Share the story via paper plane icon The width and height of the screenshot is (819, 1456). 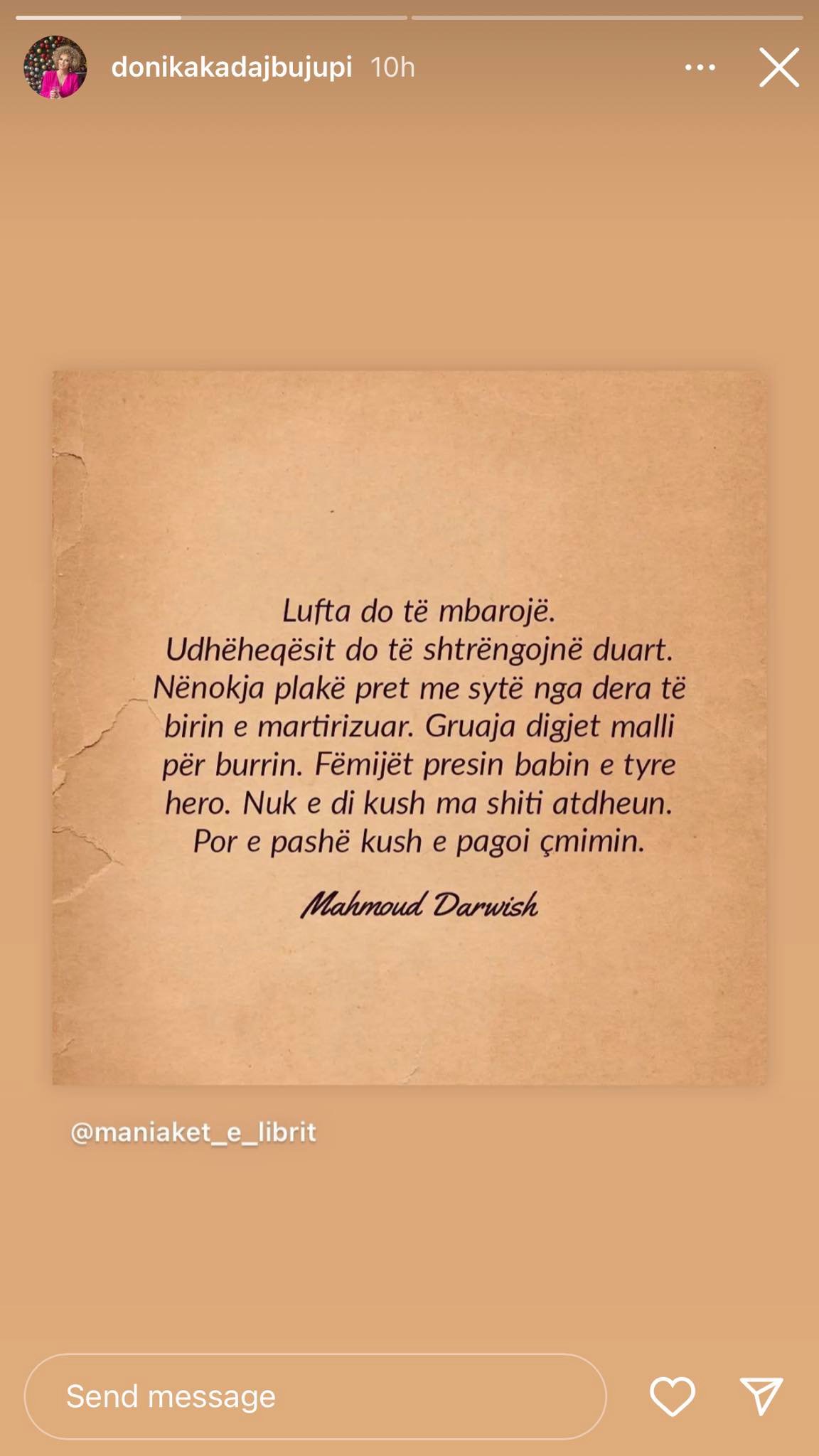(x=761, y=1396)
